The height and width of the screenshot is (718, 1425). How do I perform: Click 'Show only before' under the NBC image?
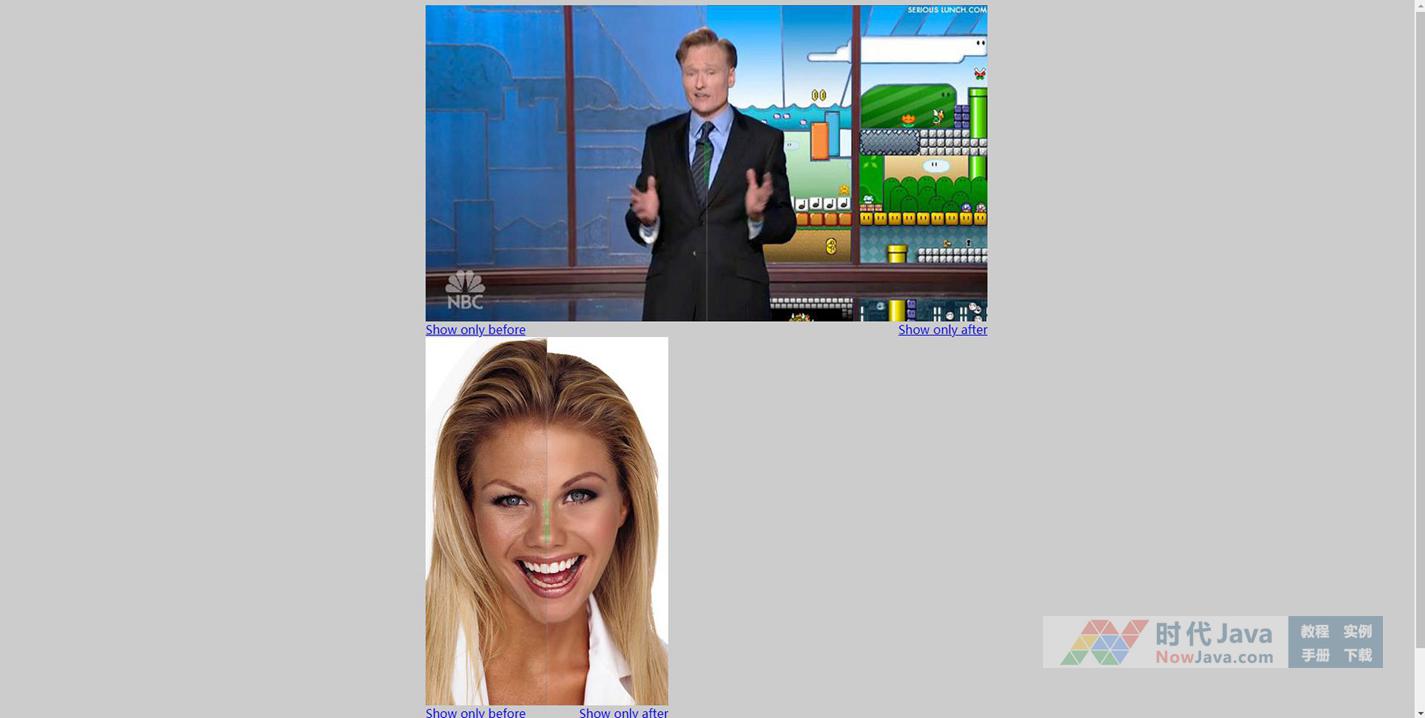click(x=475, y=330)
